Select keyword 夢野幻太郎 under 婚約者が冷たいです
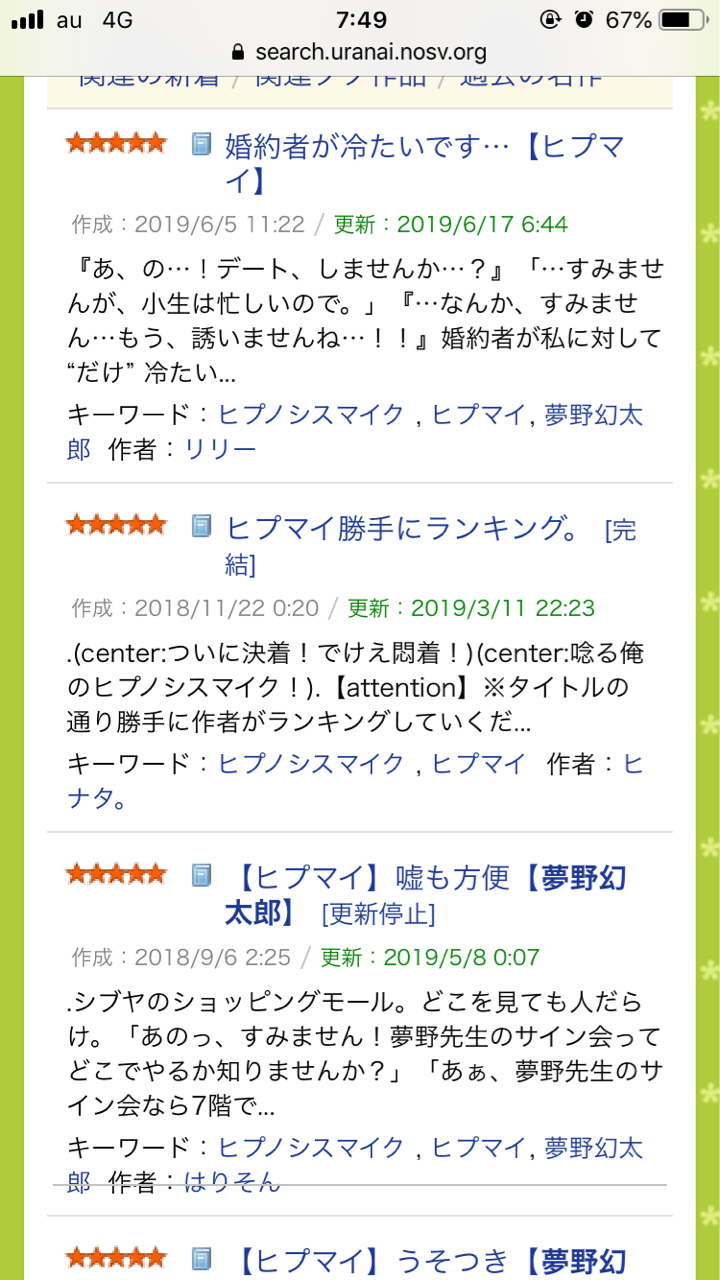Image resolution: width=720 pixels, height=1280 pixels. pyautogui.click(x=355, y=432)
